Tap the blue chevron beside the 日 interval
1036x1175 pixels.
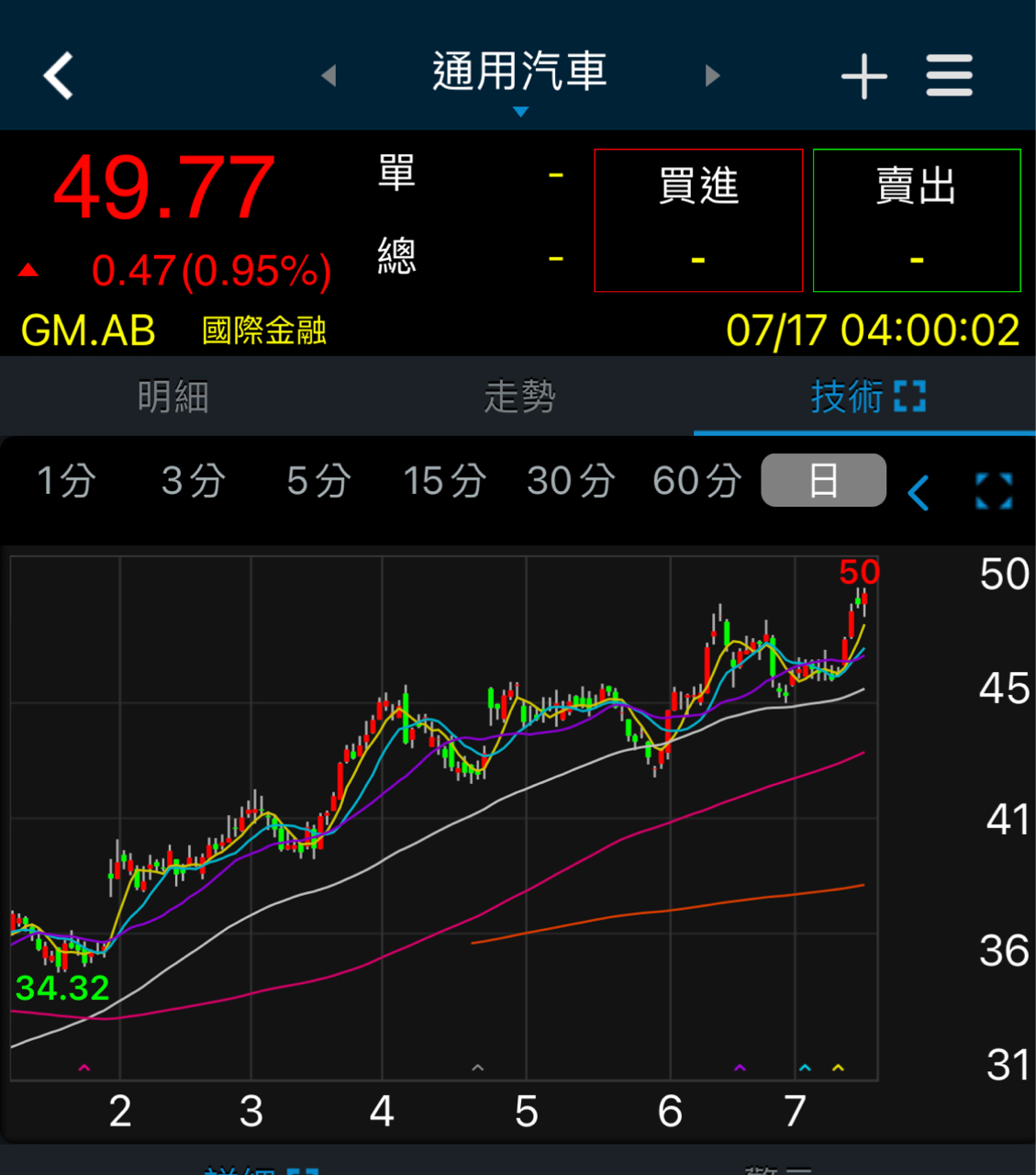click(919, 493)
